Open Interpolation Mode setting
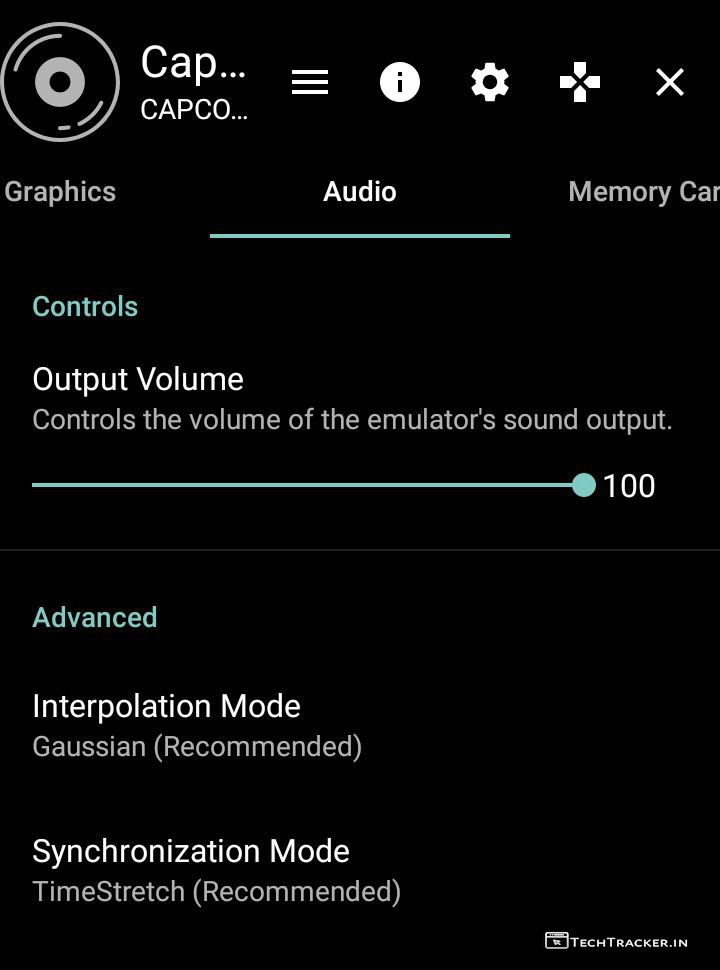 pos(200,725)
